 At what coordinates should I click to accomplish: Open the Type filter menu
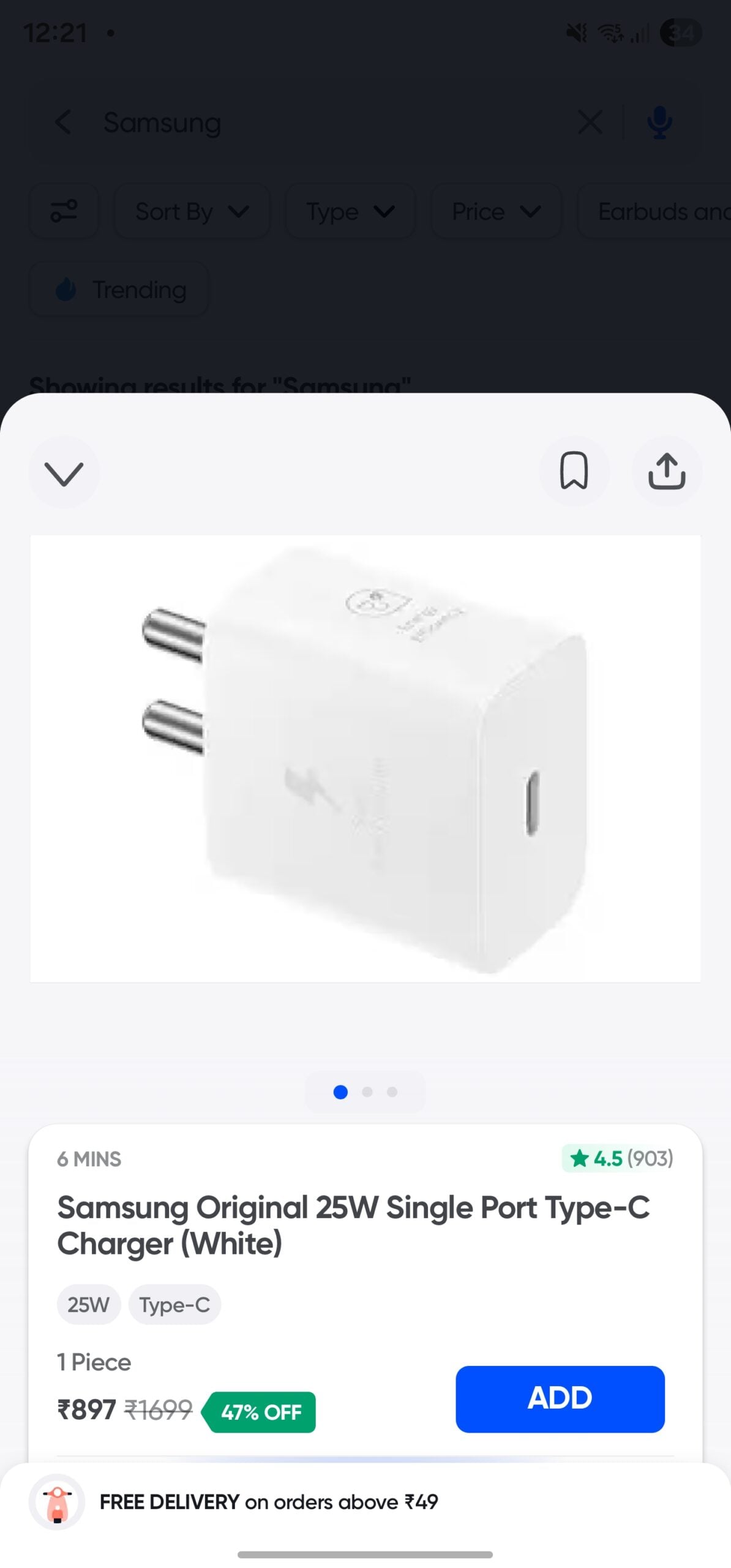(350, 211)
